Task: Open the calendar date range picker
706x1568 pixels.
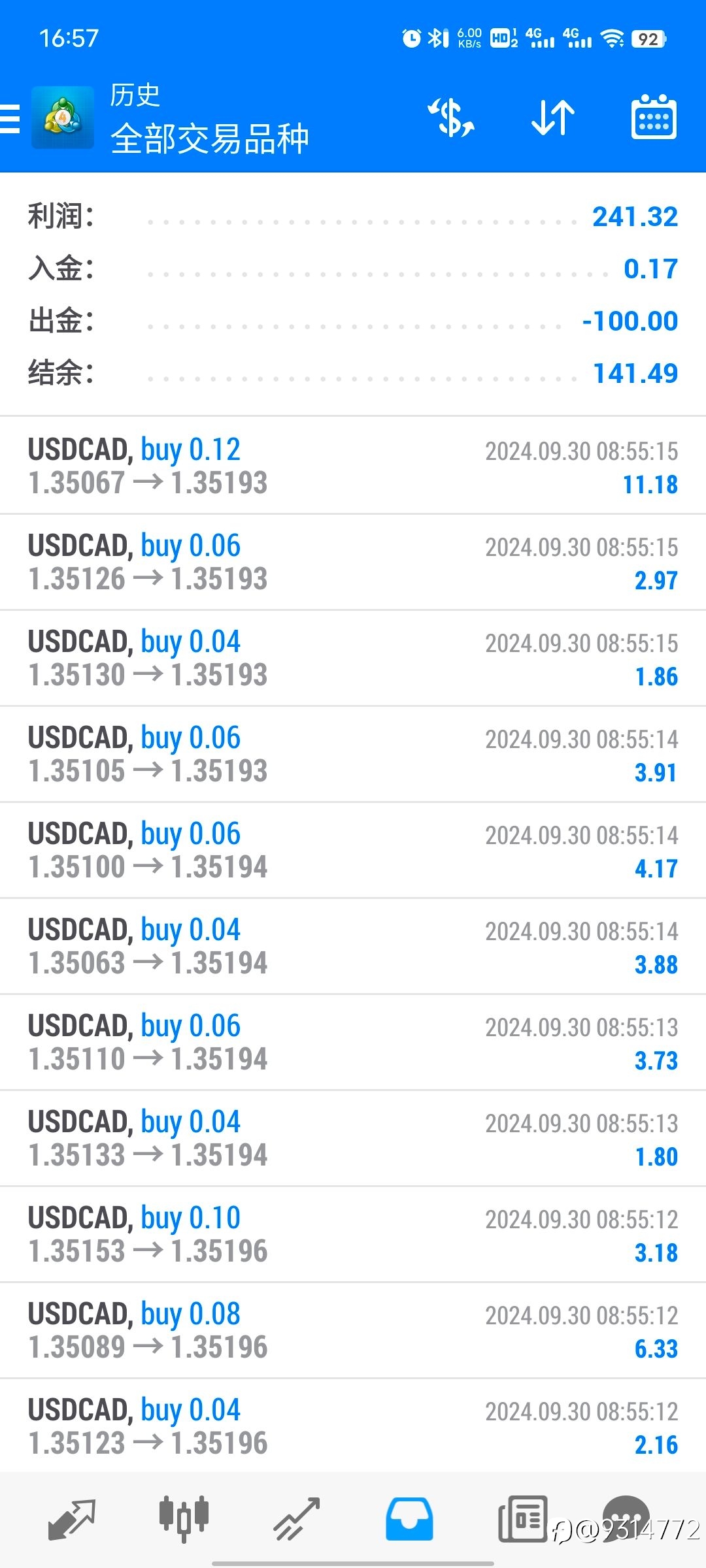Action: [654, 117]
